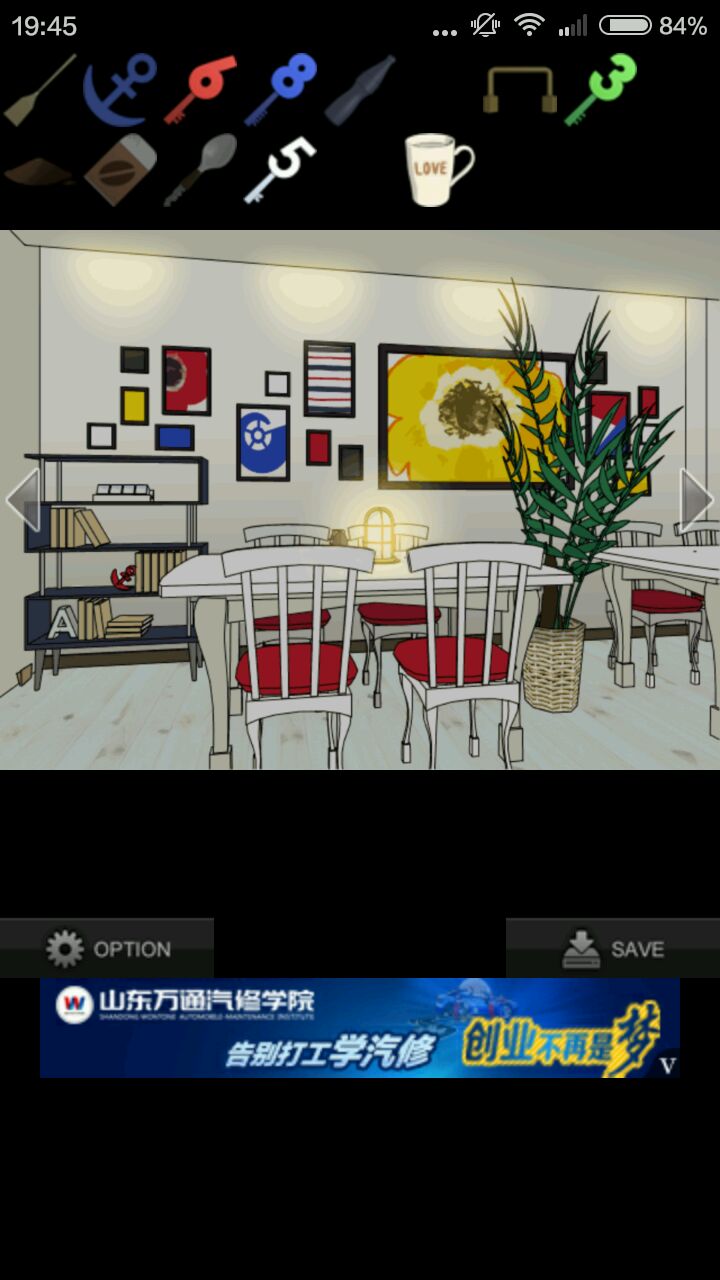Select the white number 5 key
The width and height of the screenshot is (720, 1280).
[280, 170]
